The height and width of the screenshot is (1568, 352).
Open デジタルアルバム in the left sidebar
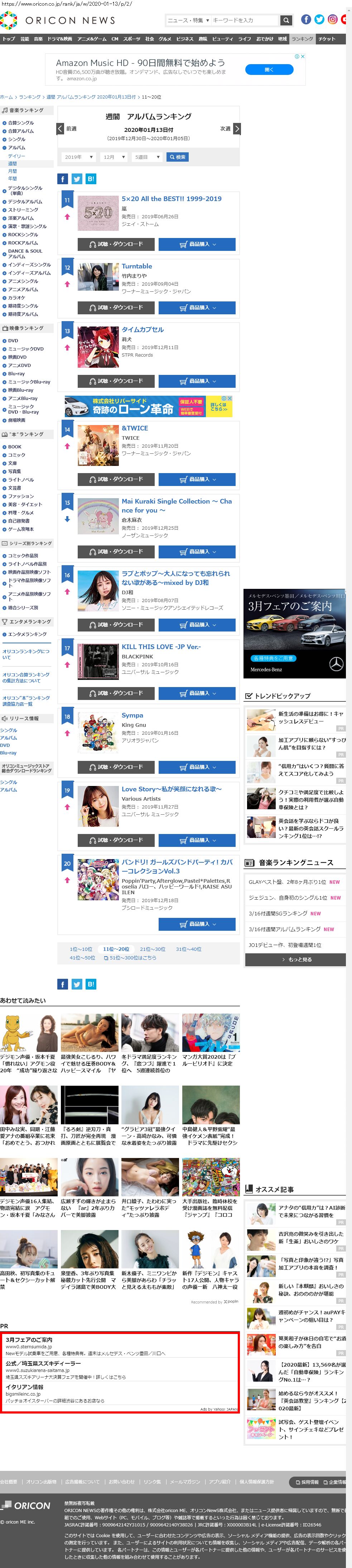[25, 201]
